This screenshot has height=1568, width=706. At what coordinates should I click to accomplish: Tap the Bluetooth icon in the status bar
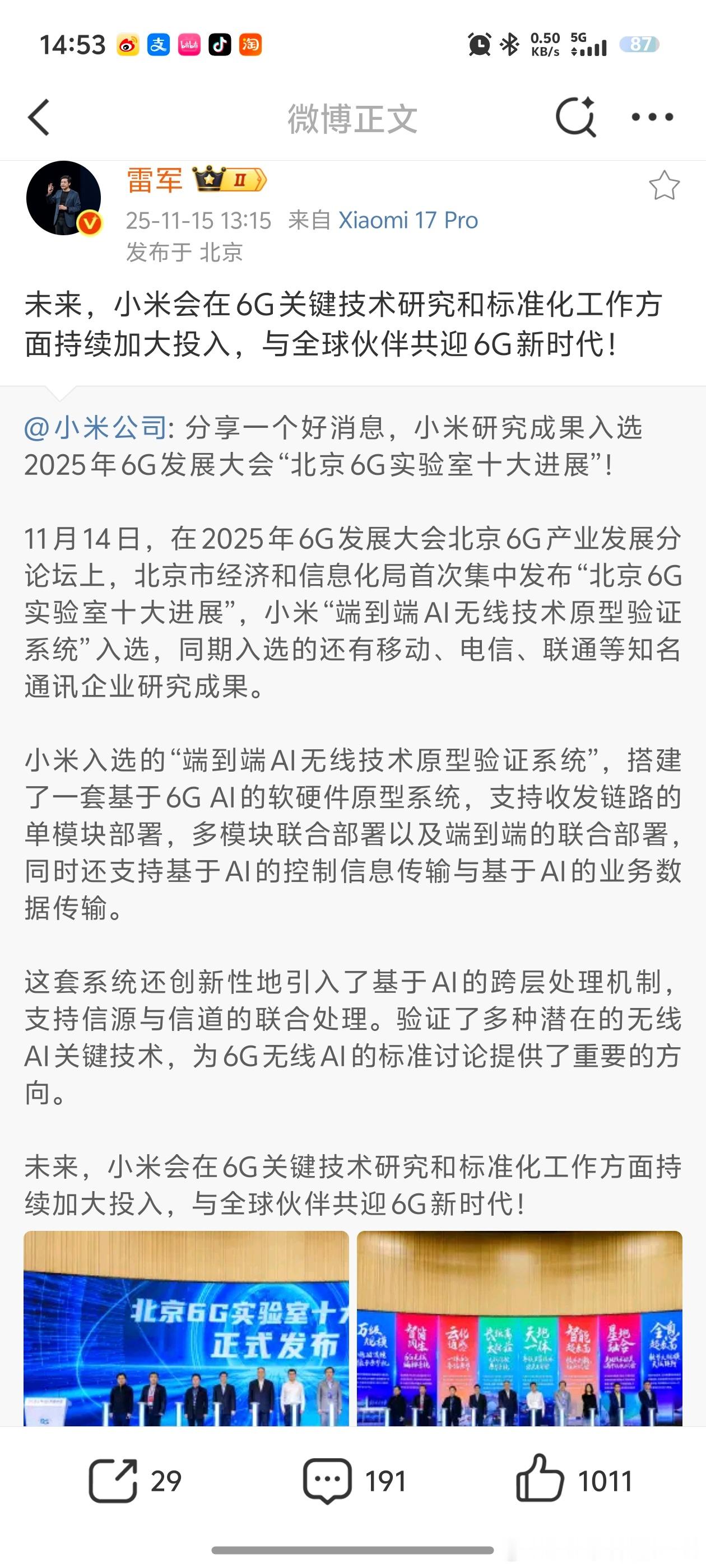point(509,43)
